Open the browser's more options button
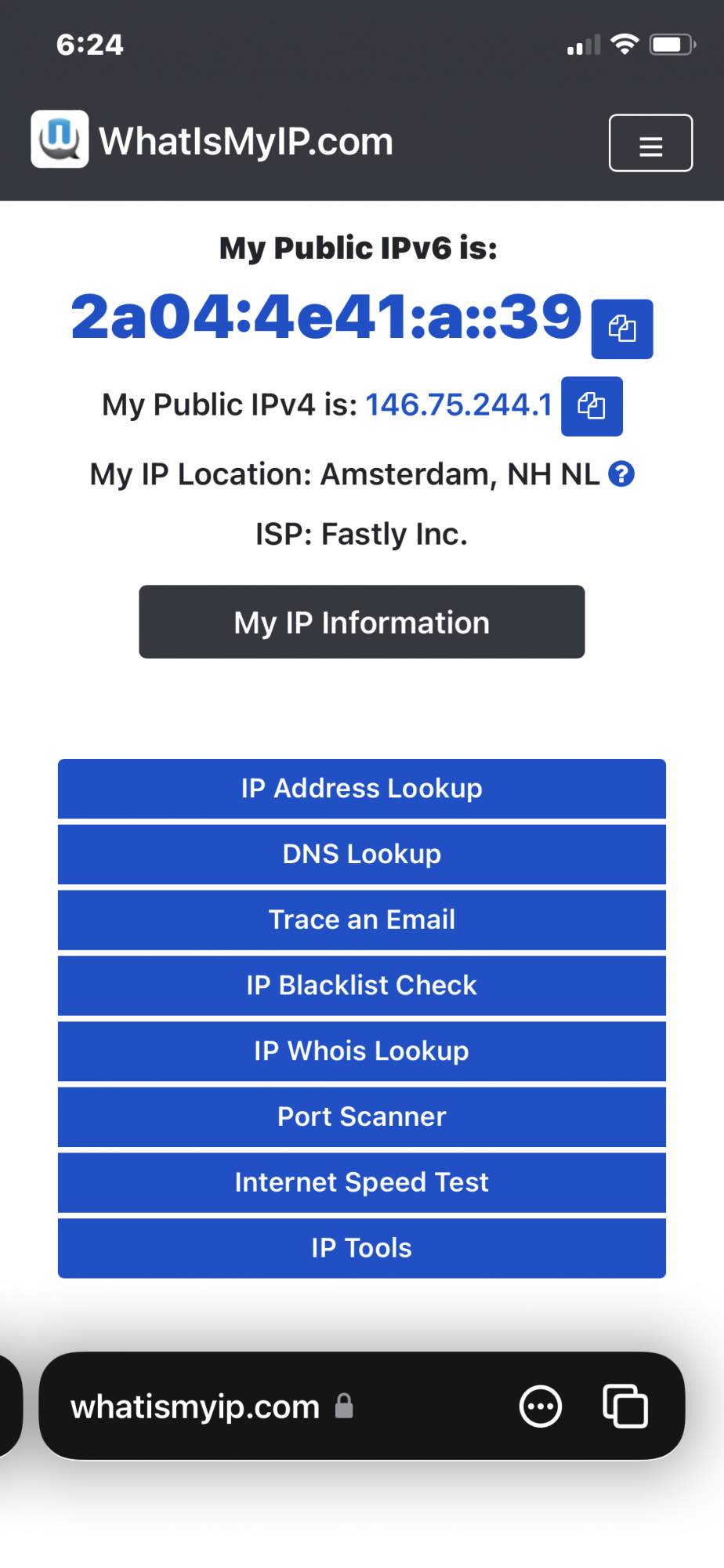Image resolution: width=724 pixels, height=1568 pixels. (x=541, y=1407)
